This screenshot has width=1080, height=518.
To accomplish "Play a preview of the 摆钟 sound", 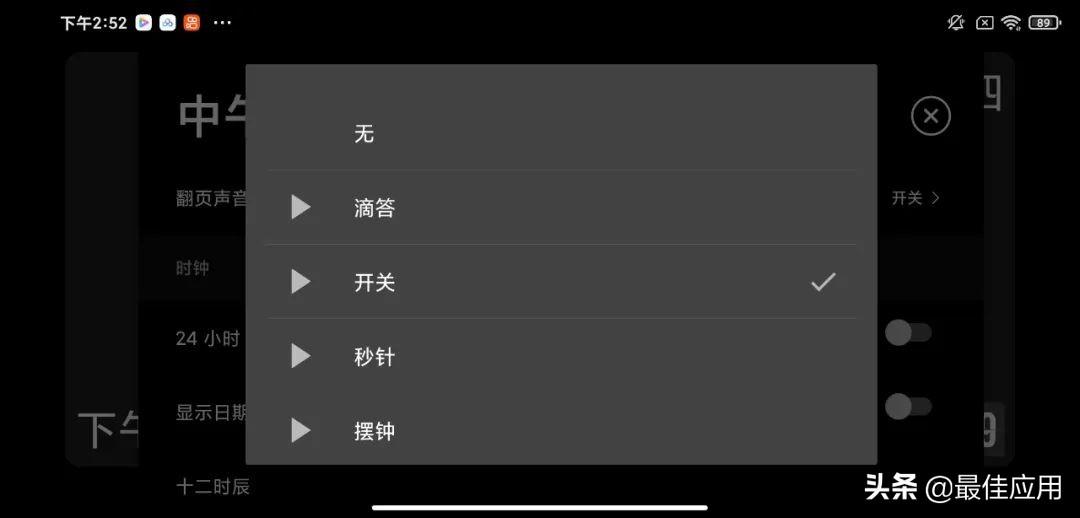I will pyautogui.click(x=300, y=431).
